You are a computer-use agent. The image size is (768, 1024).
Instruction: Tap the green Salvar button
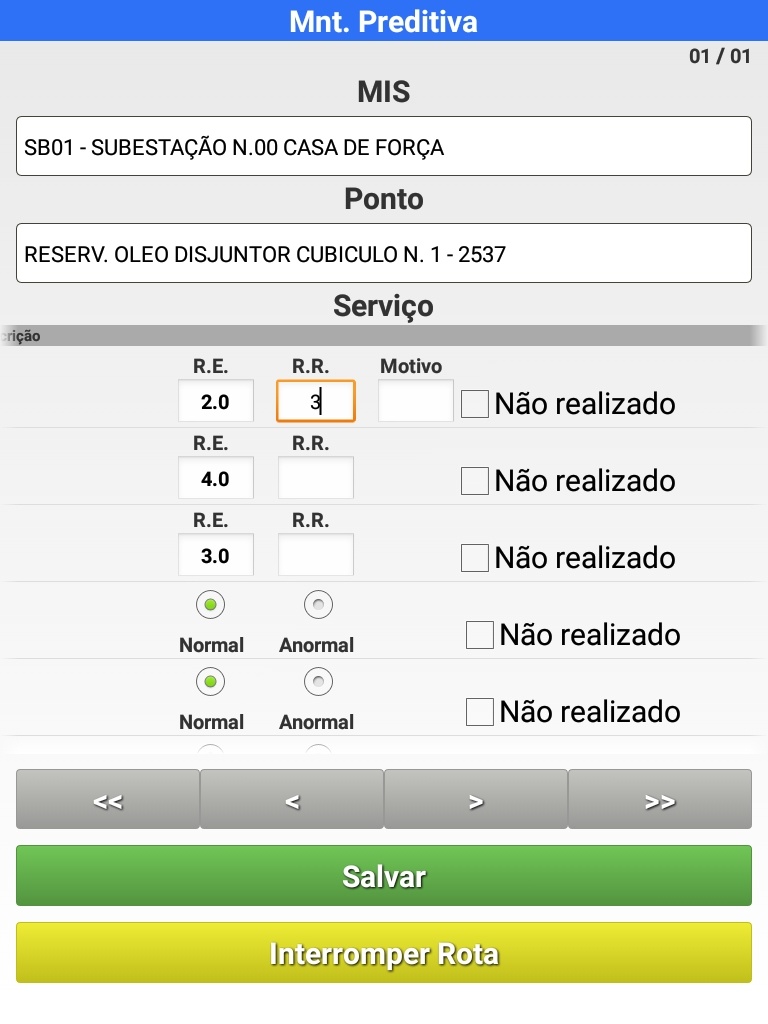point(383,876)
